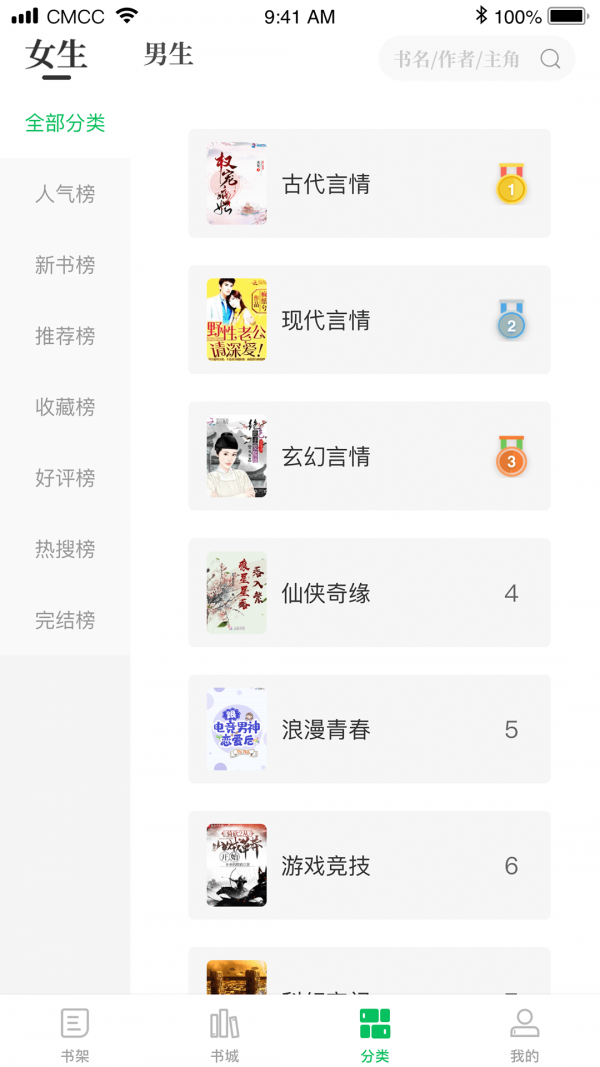600x1067 pixels.
Task: View the 推荐榜 ranking
Action: (65, 336)
